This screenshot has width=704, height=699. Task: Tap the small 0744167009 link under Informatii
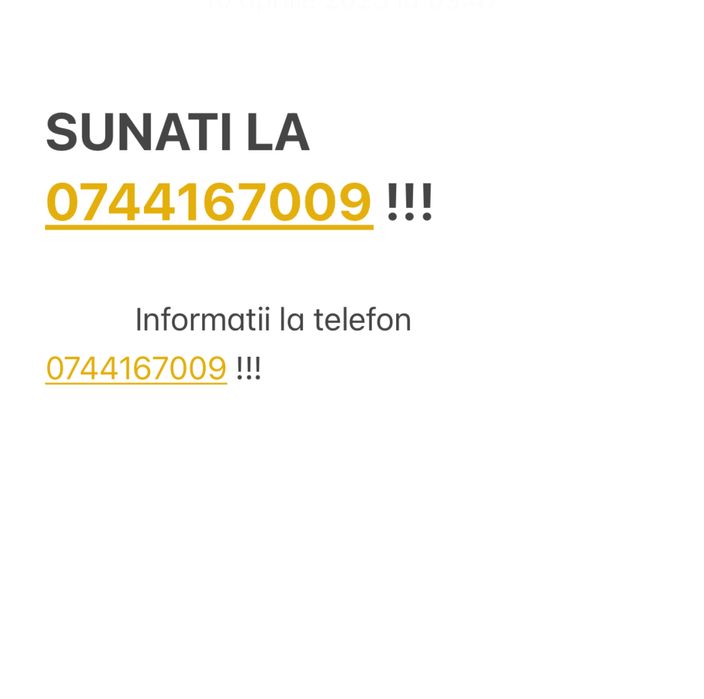(136, 368)
